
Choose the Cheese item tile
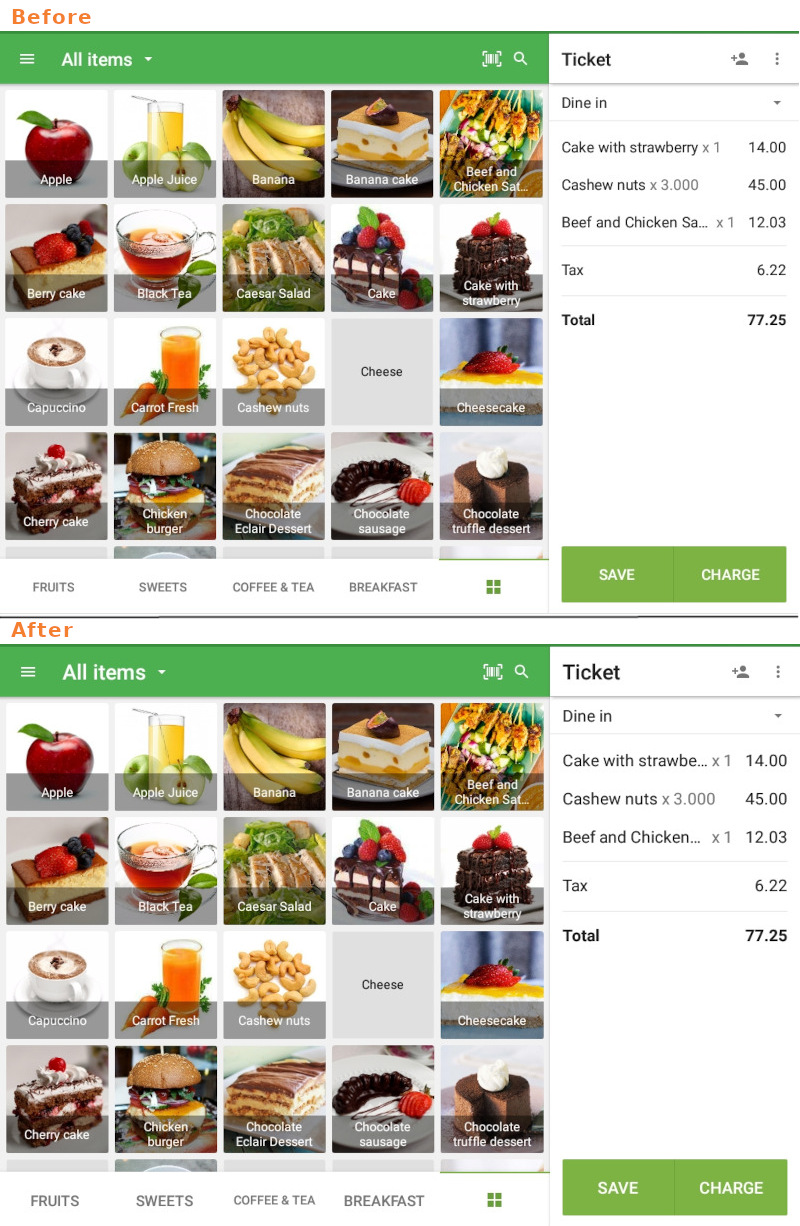point(382,371)
